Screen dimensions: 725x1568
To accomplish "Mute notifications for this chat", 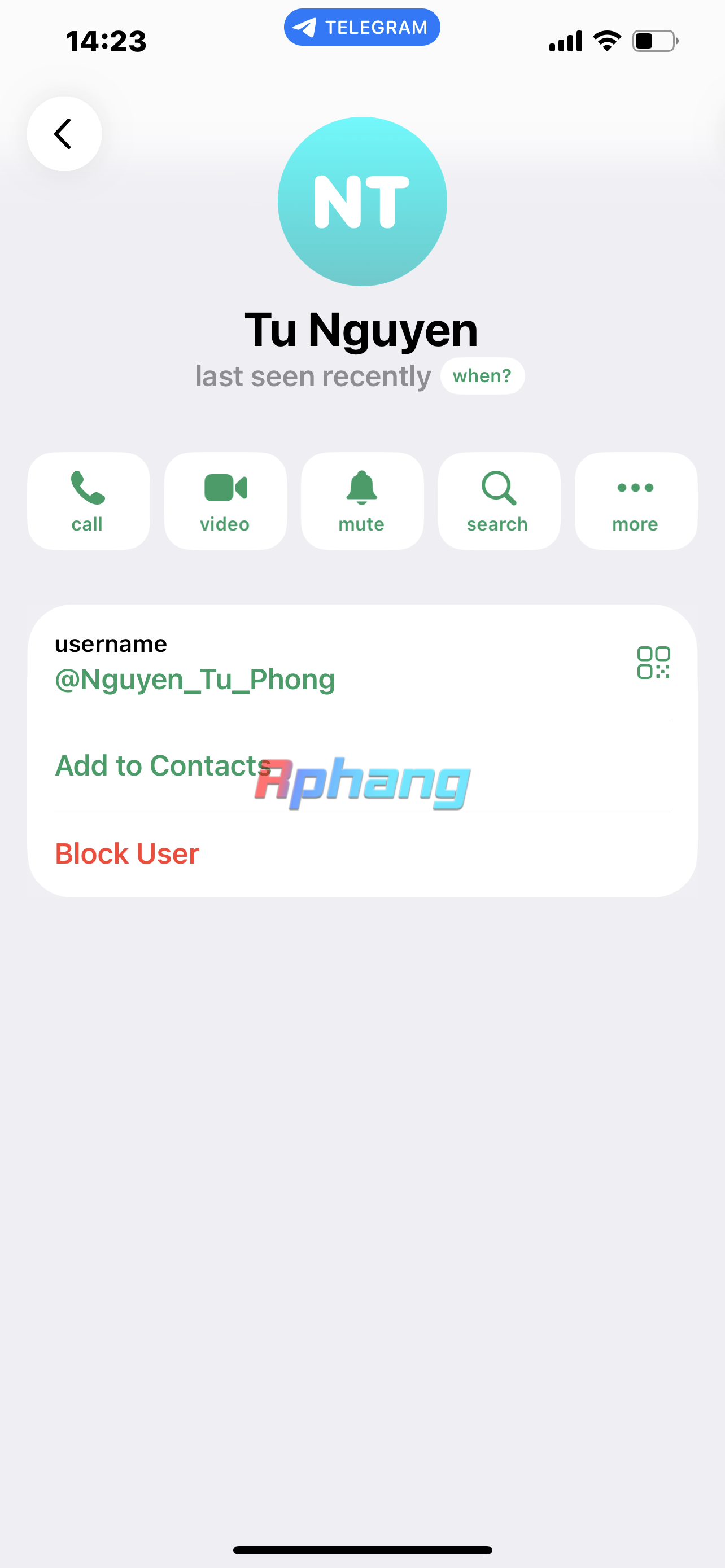I will coord(362,501).
